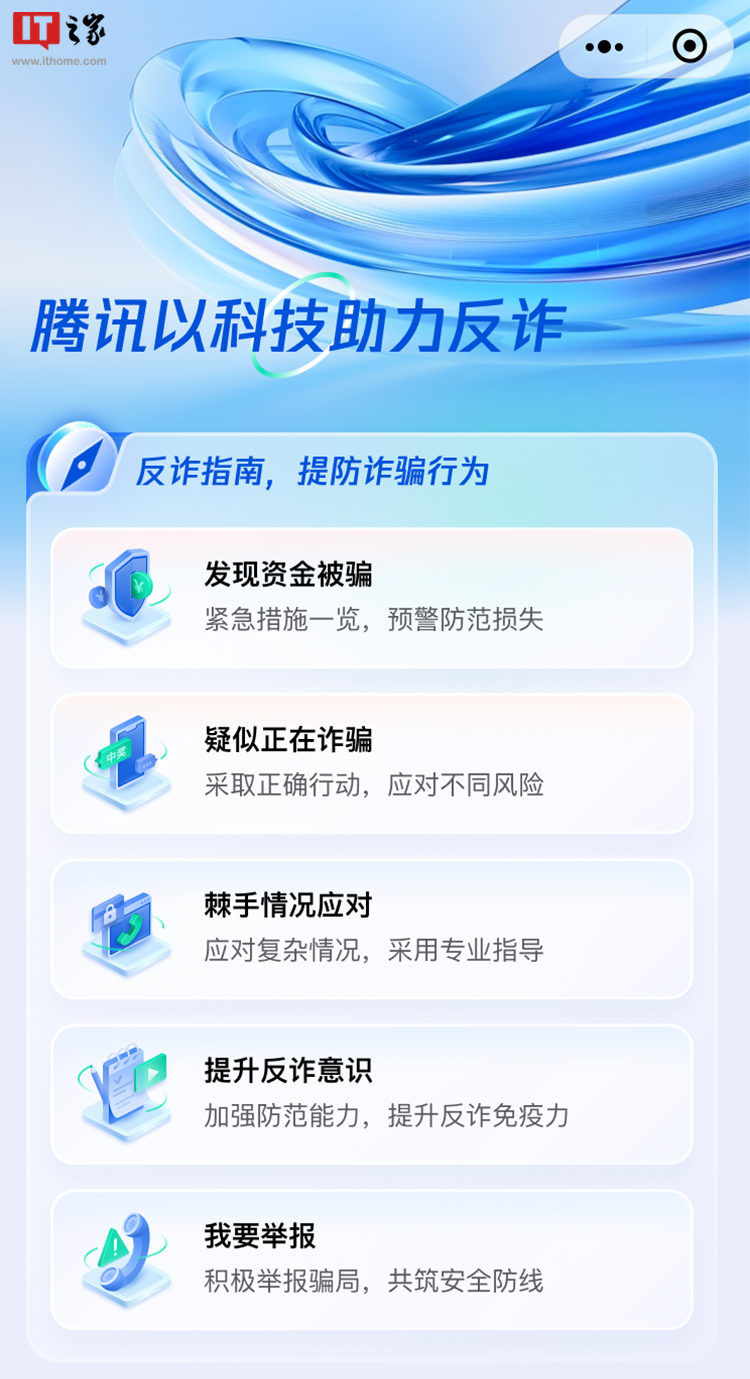Click the shield icon beside 发现资金被骗
Viewport: 750px width, 1379px height.
tap(127, 590)
